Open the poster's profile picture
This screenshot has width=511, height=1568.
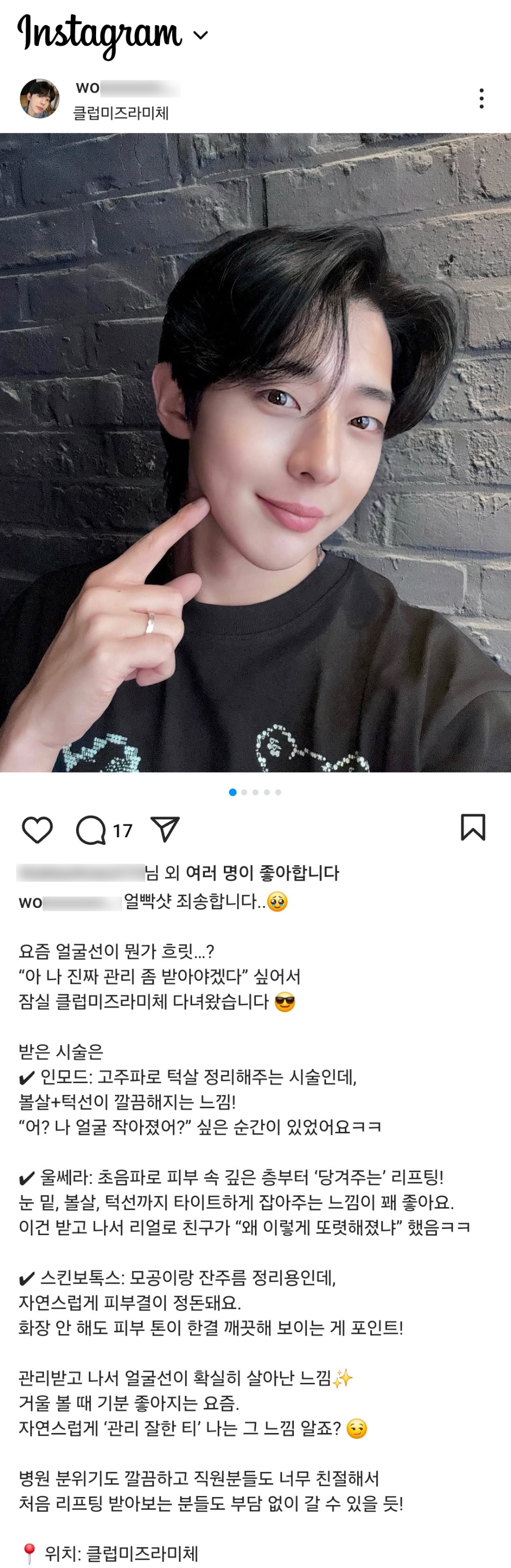[x=39, y=98]
